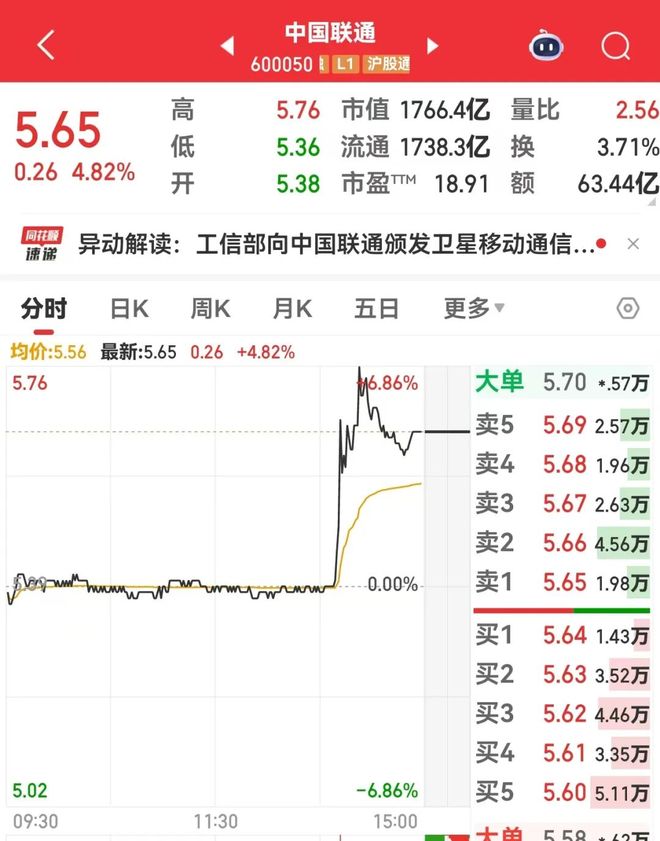Viewport: 660px width, 841px height.
Task: Open stock search
Action: pos(616,46)
